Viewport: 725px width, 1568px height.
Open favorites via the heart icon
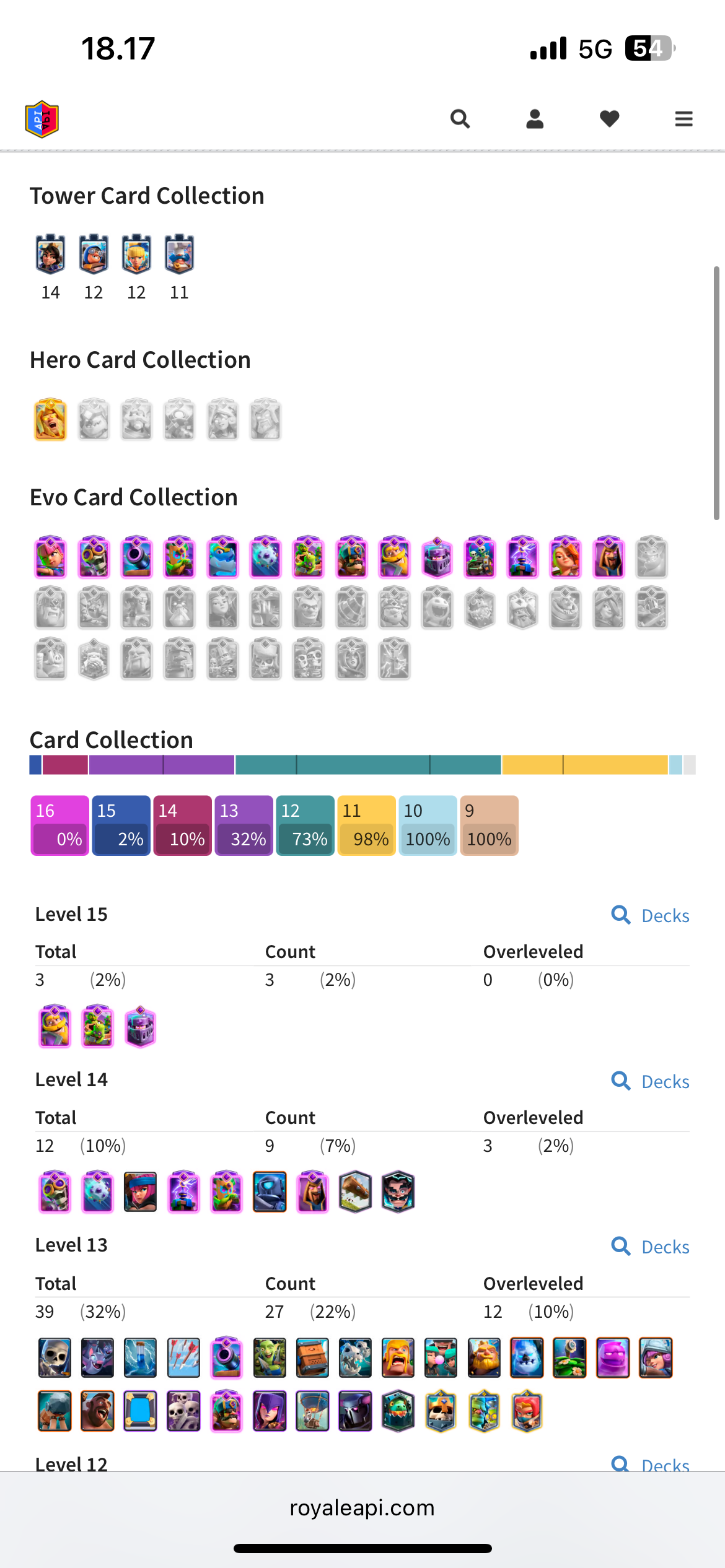(x=610, y=118)
